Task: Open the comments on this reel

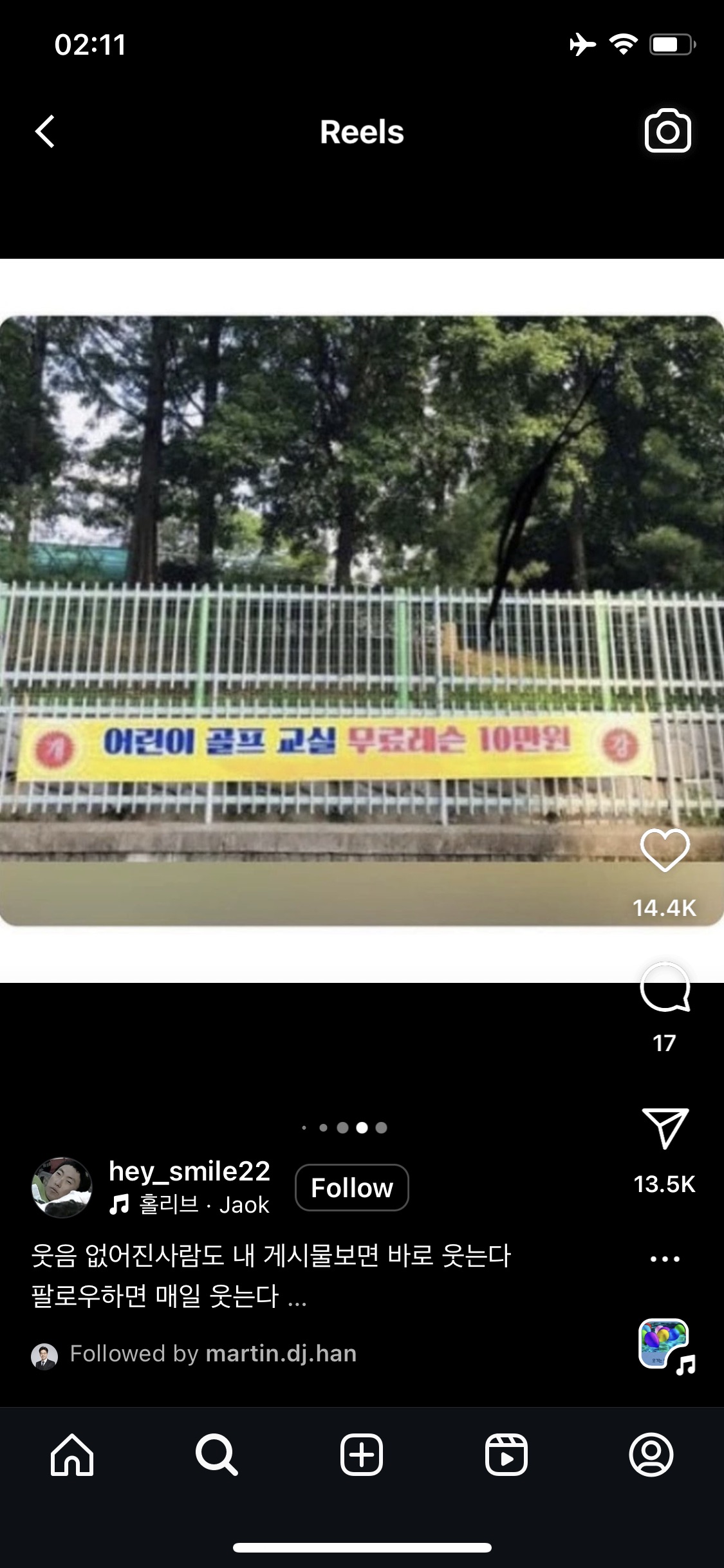Action: pyautogui.click(x=665, y=988)
